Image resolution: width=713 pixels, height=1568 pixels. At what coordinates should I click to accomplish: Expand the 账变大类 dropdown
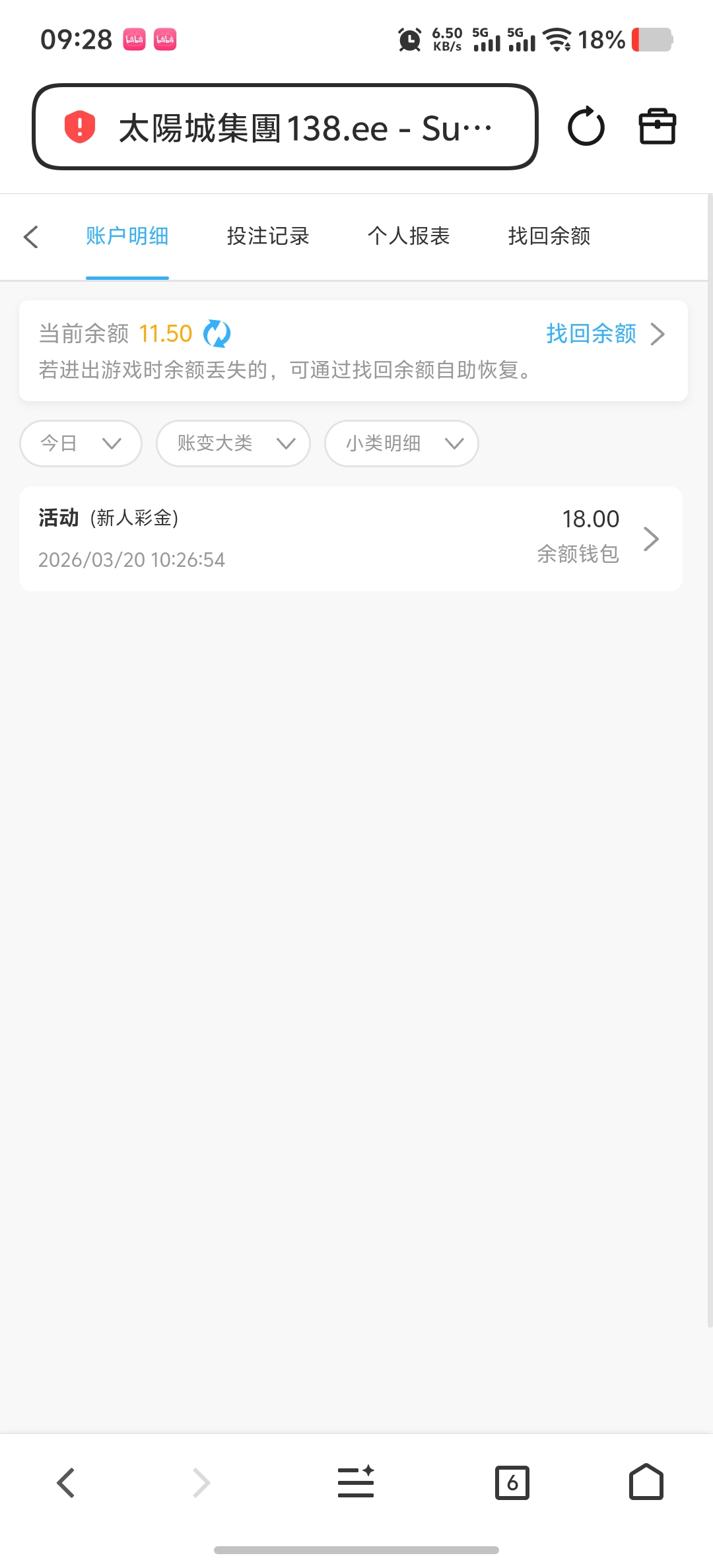233,443
